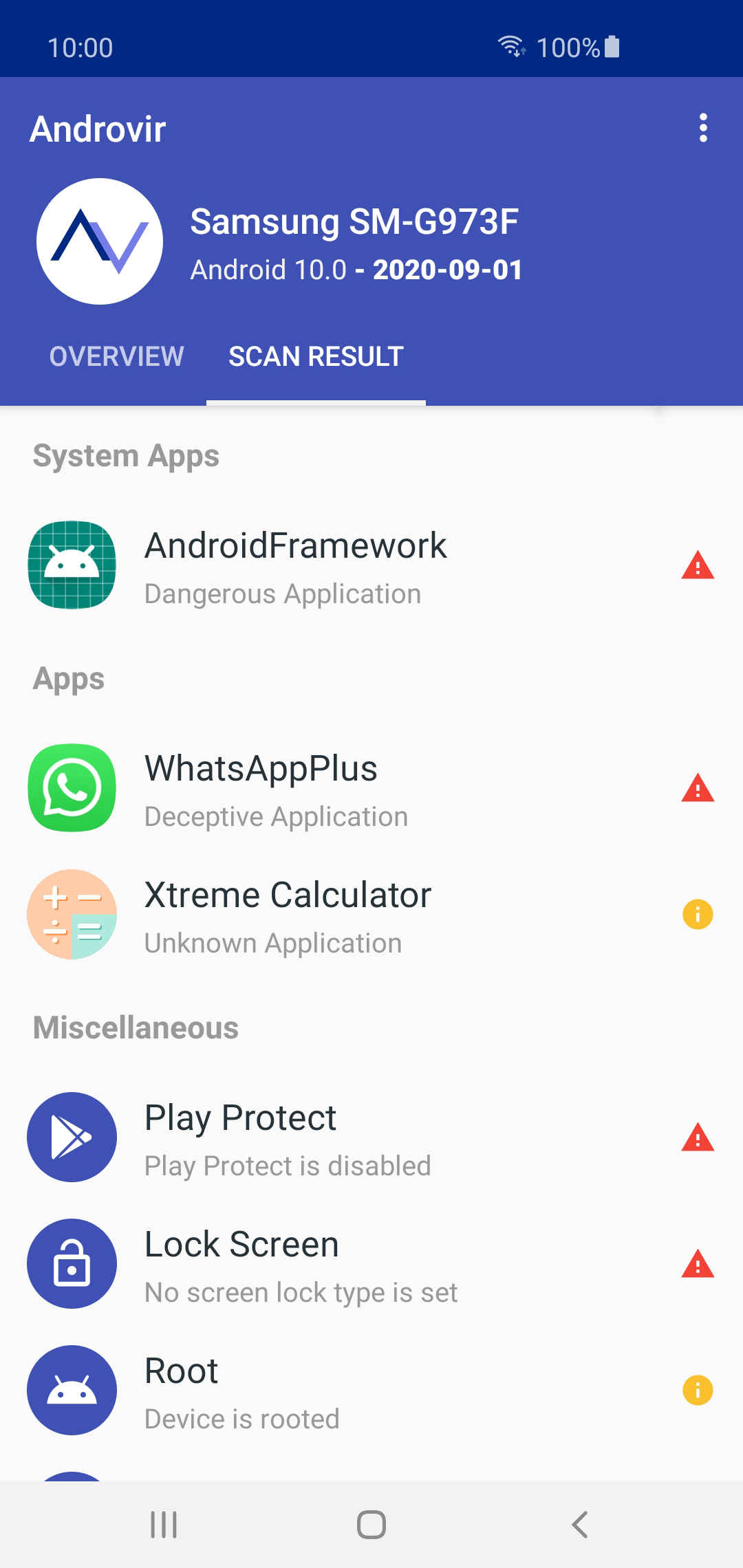Open the AndroidFramework dangerous application entry
743x1568 pixels.
pyautogui.click(x=371, y=565)
